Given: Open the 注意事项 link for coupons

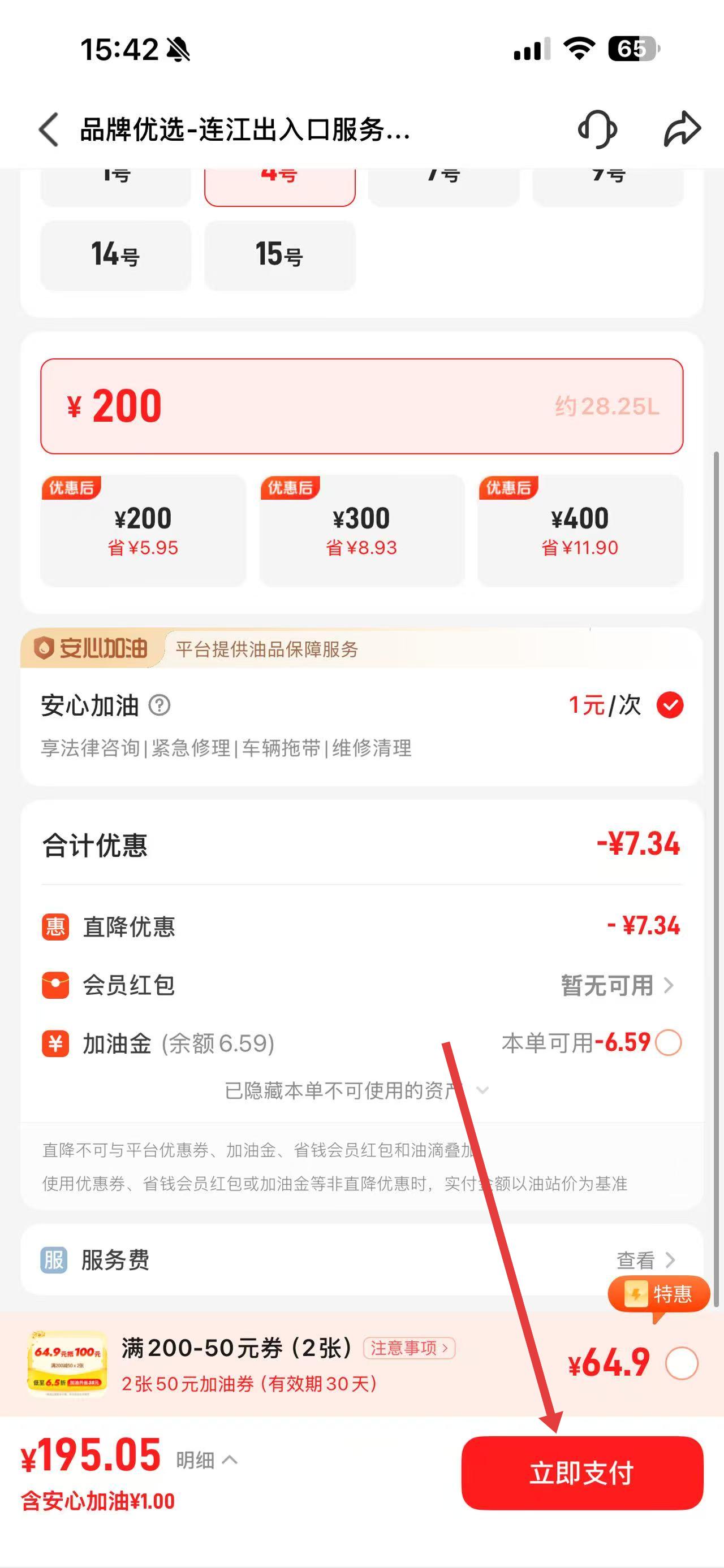Looking at the screenshot, I should pos(408,1348).
